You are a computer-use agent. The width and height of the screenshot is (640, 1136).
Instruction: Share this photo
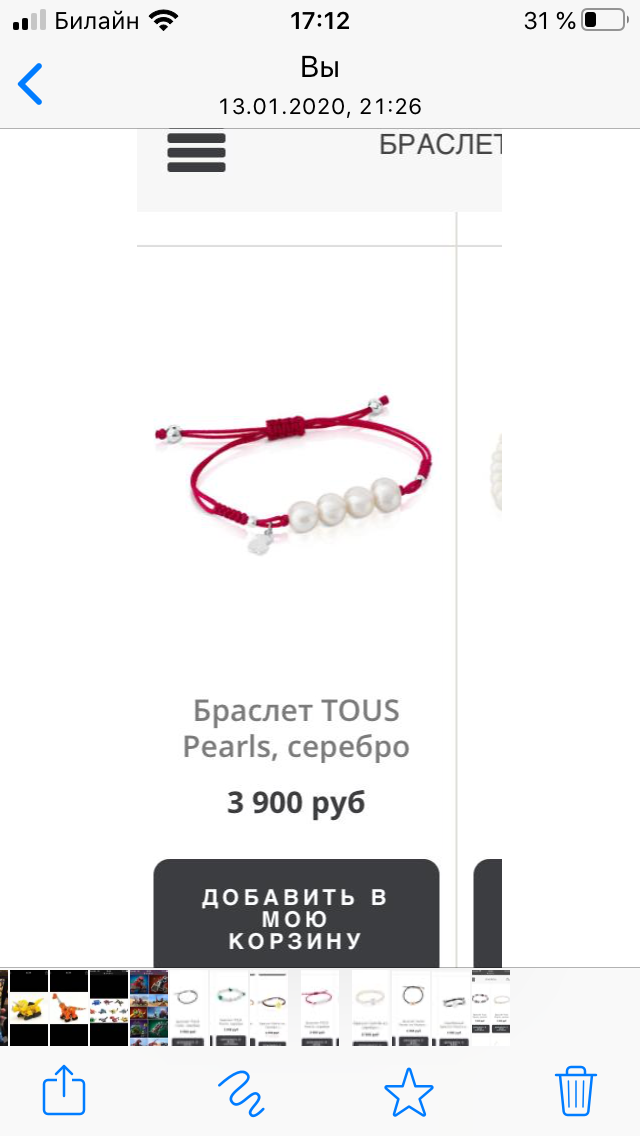[x=66, y=1091]
